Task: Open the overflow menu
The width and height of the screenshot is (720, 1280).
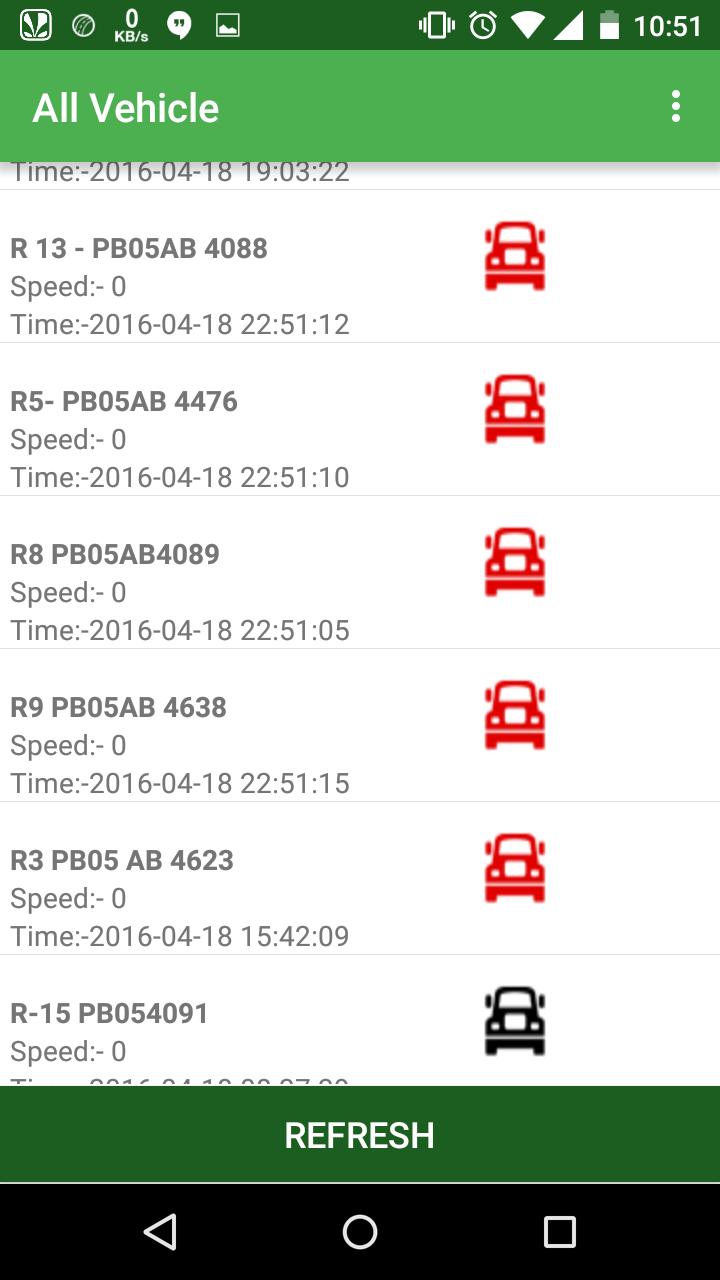Action: point(676,106)
